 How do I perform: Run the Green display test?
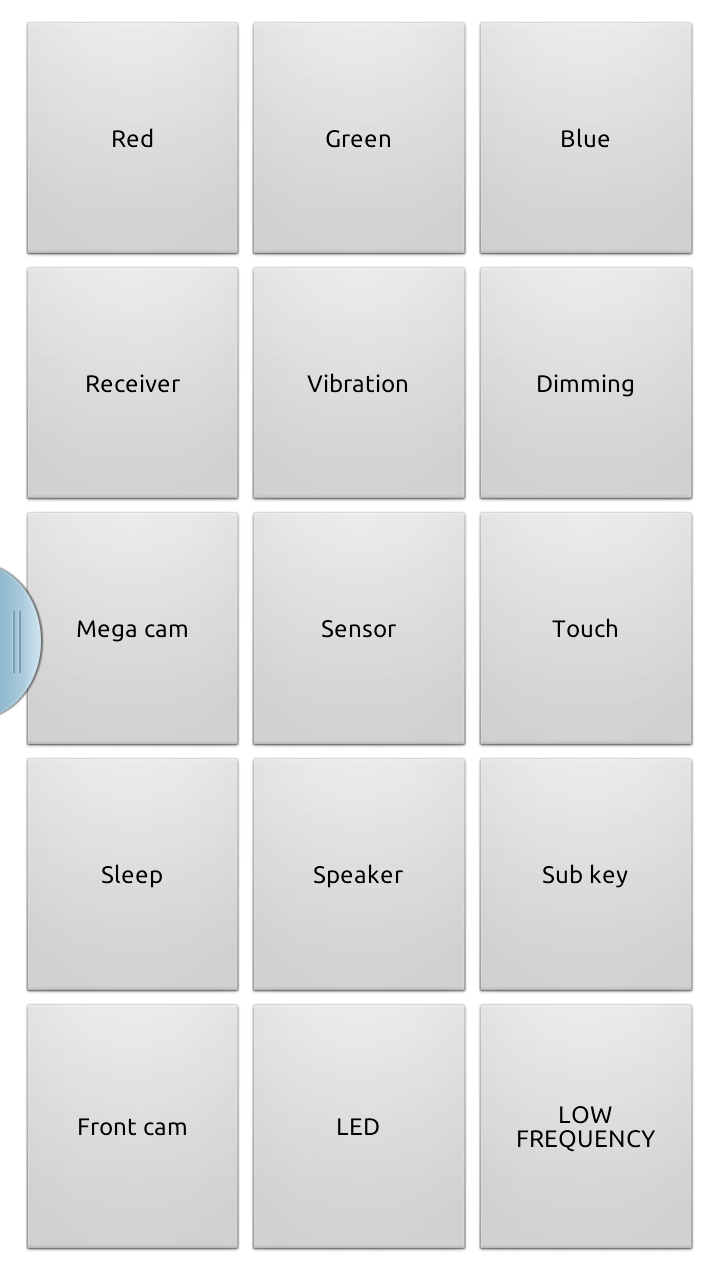click(358, 138)
